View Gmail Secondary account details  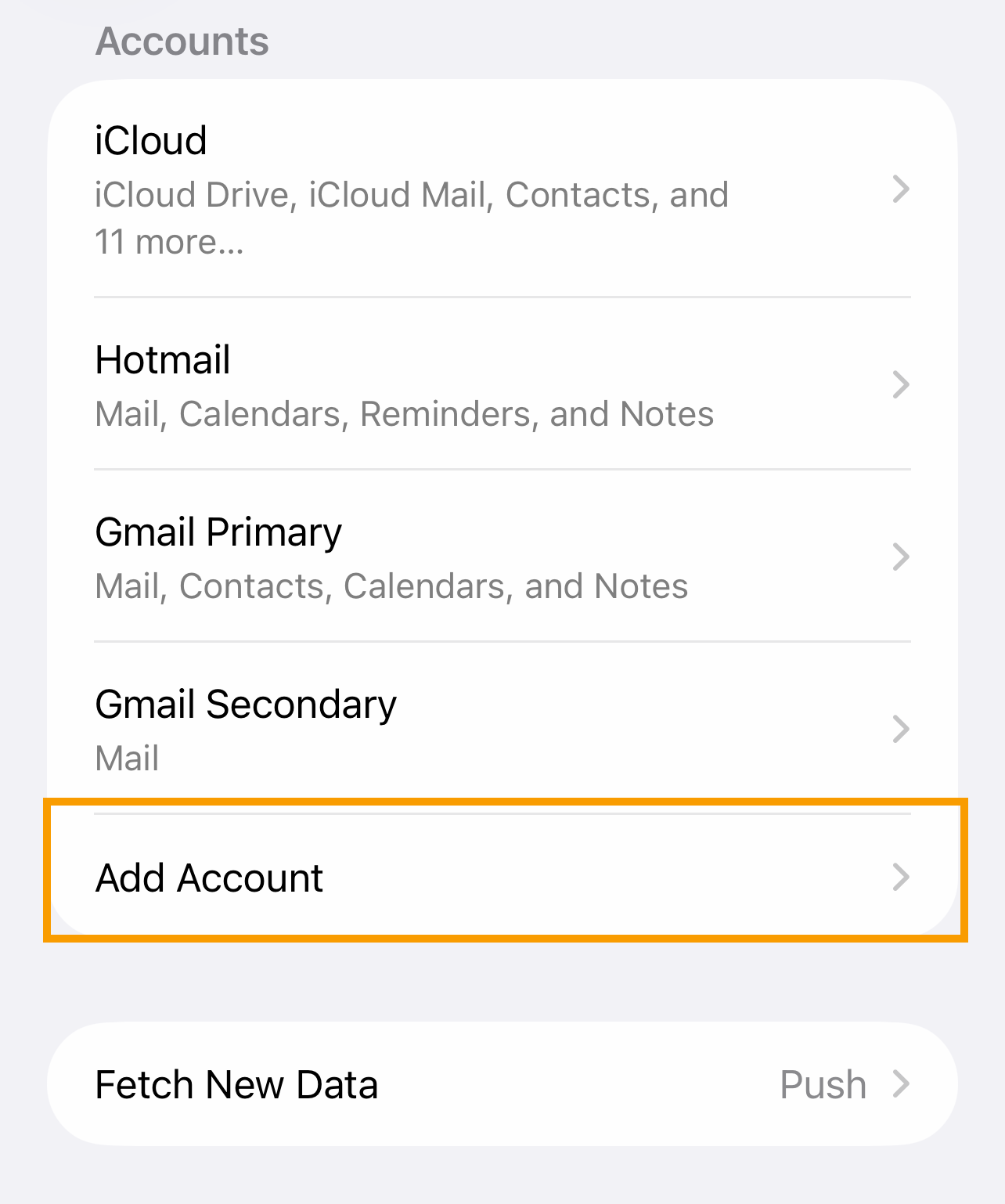(501, 730)
